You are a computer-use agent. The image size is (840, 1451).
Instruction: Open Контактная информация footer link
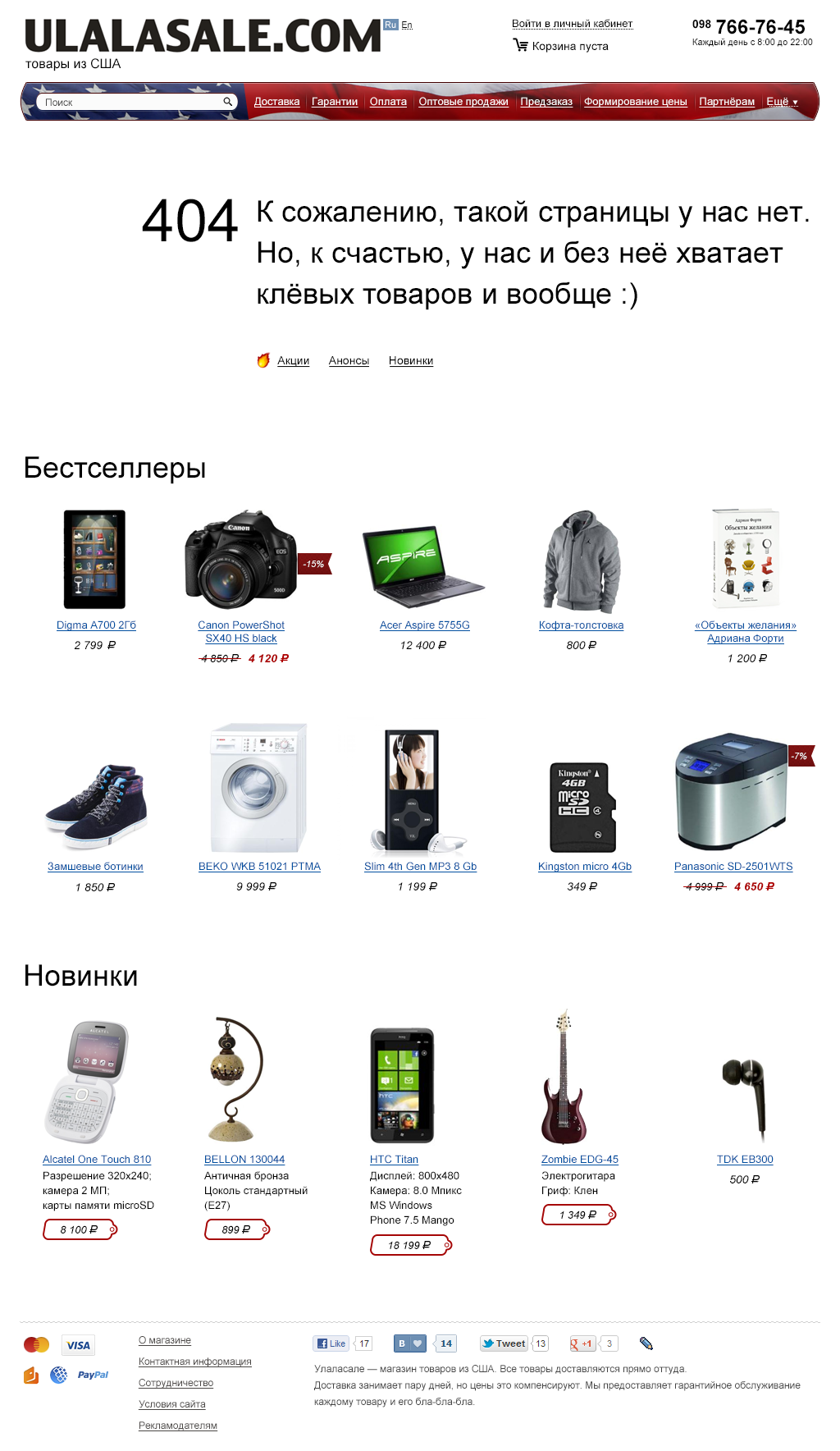coord(194,1362)
